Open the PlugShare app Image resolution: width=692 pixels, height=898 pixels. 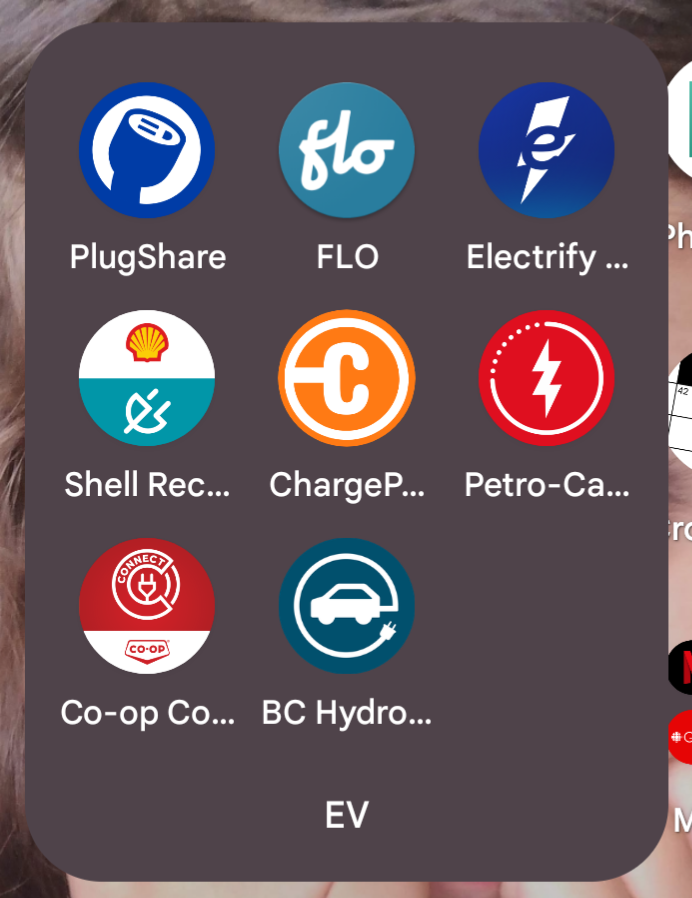147,150
